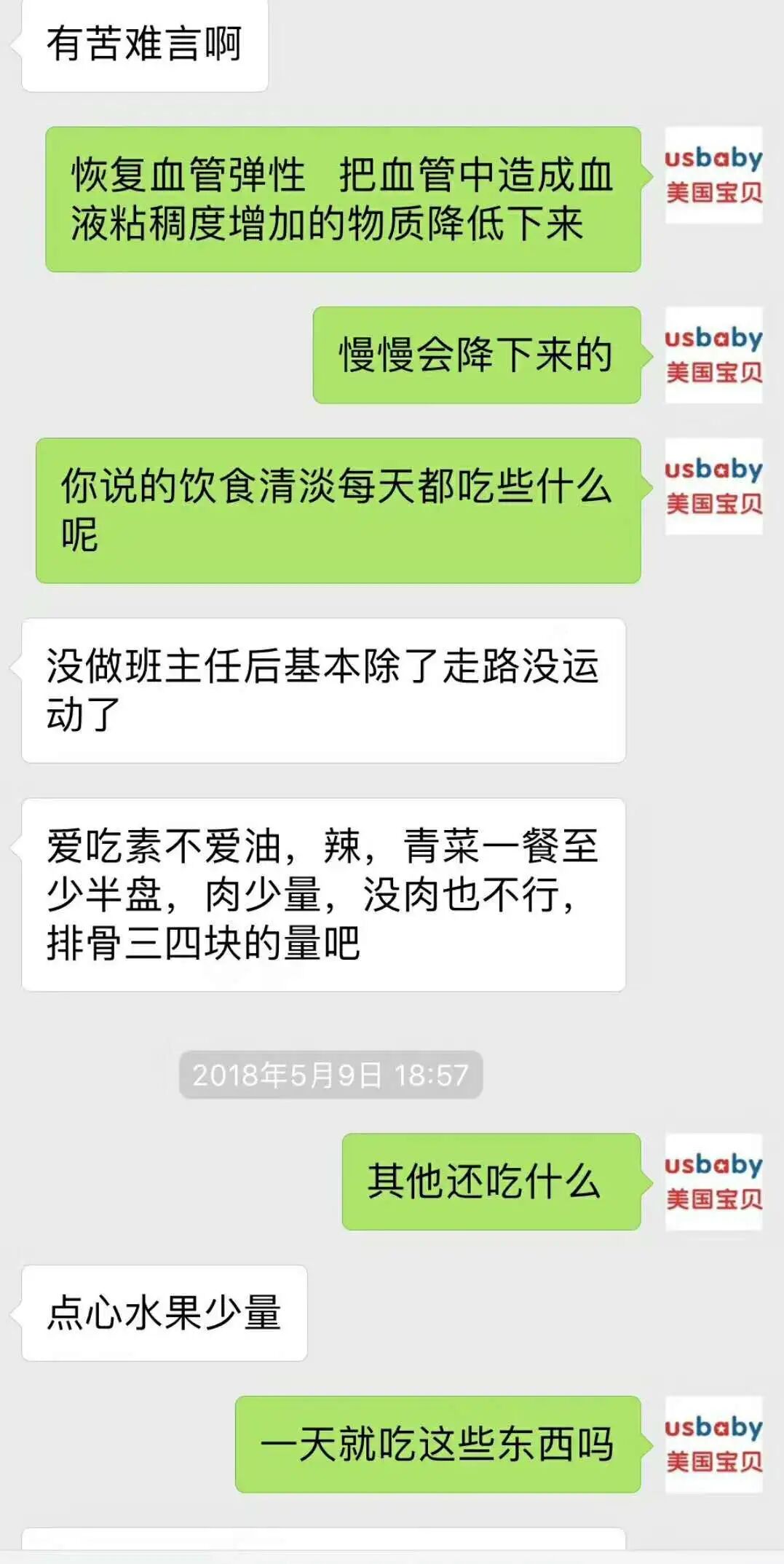Open usbaby avatar beside "慢慢会降下来的" message
The width and height of the screenshot is (784, 1564).
coord(713,355)
